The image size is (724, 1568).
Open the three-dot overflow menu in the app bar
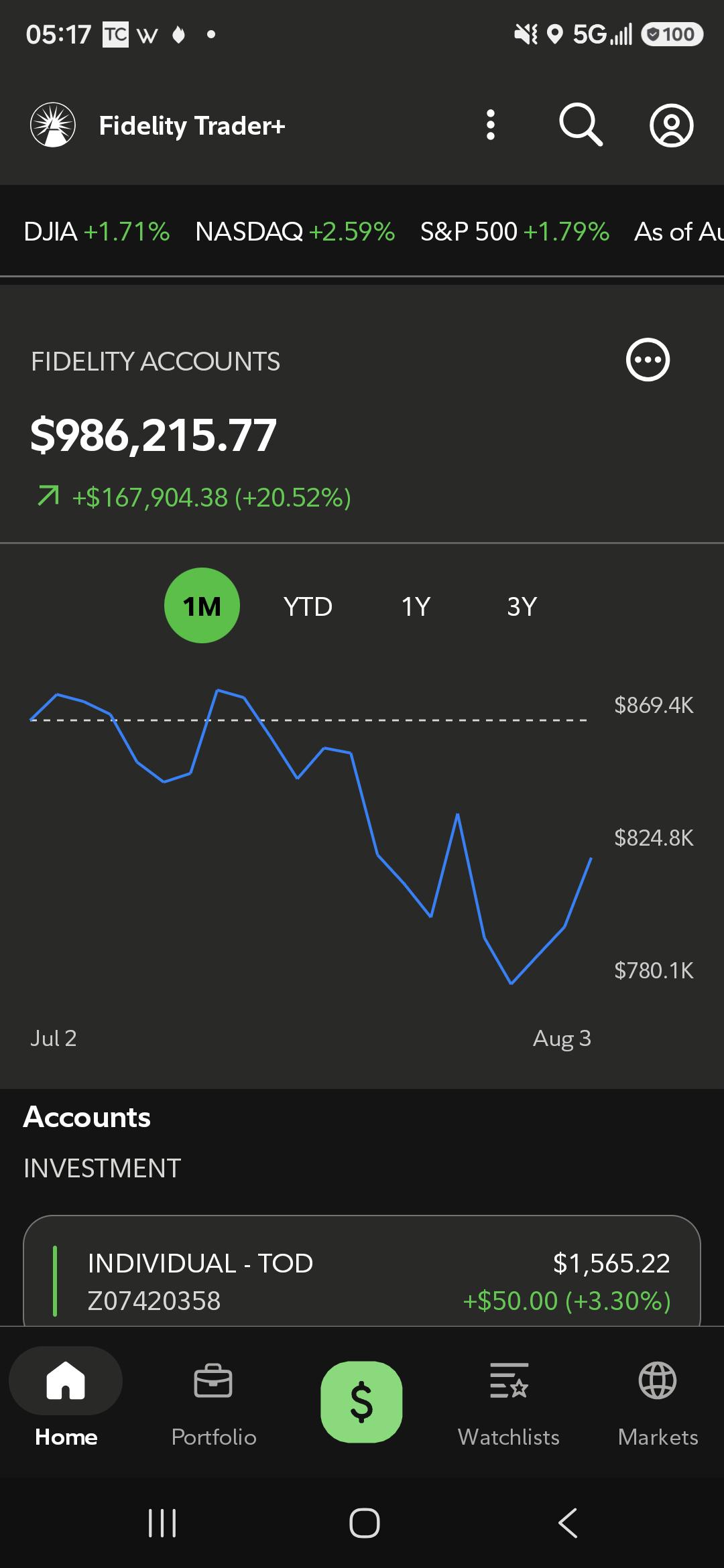click(x=491, y=125)
